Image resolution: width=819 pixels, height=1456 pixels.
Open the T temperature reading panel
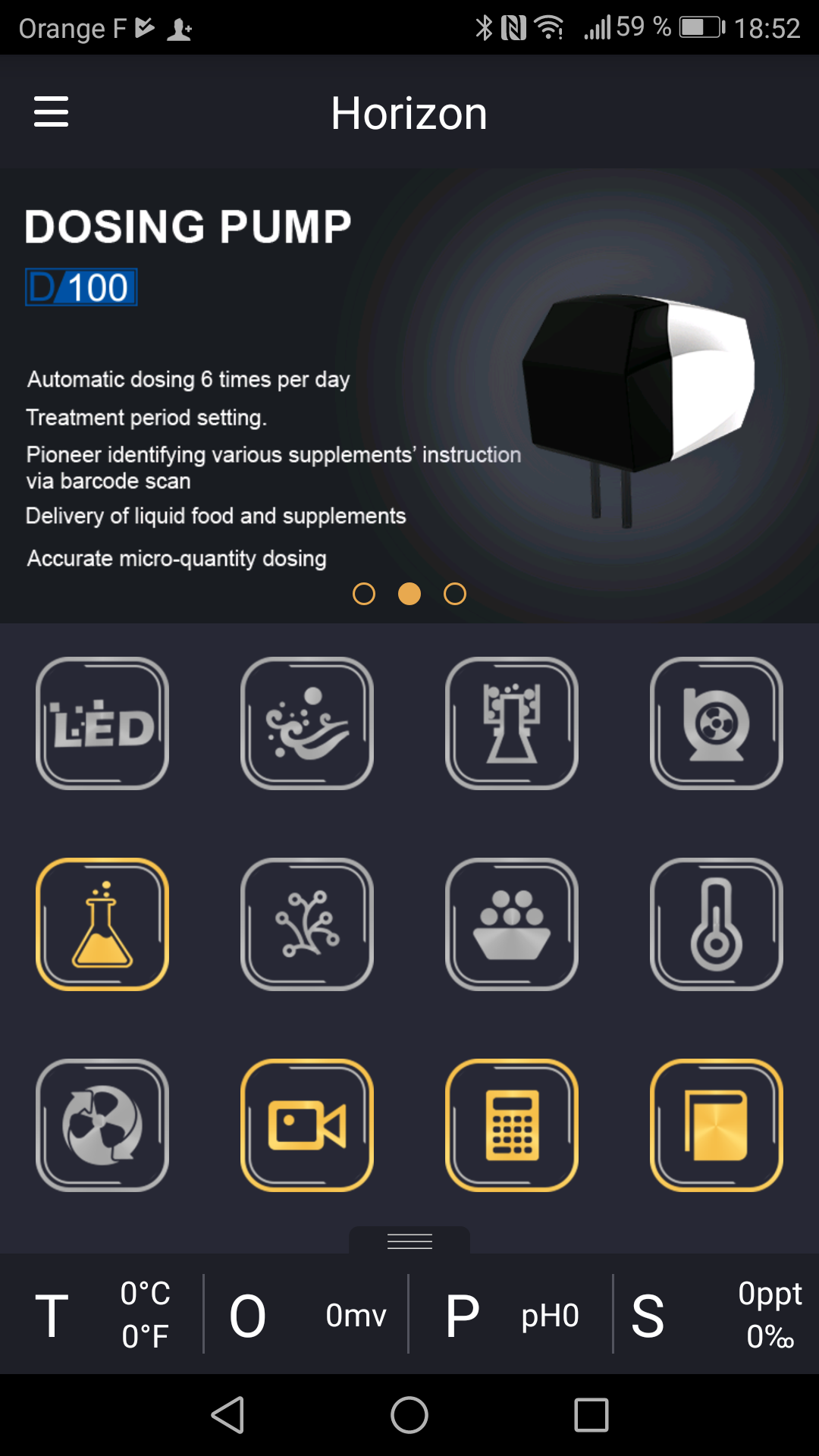tap(102, 1314)
